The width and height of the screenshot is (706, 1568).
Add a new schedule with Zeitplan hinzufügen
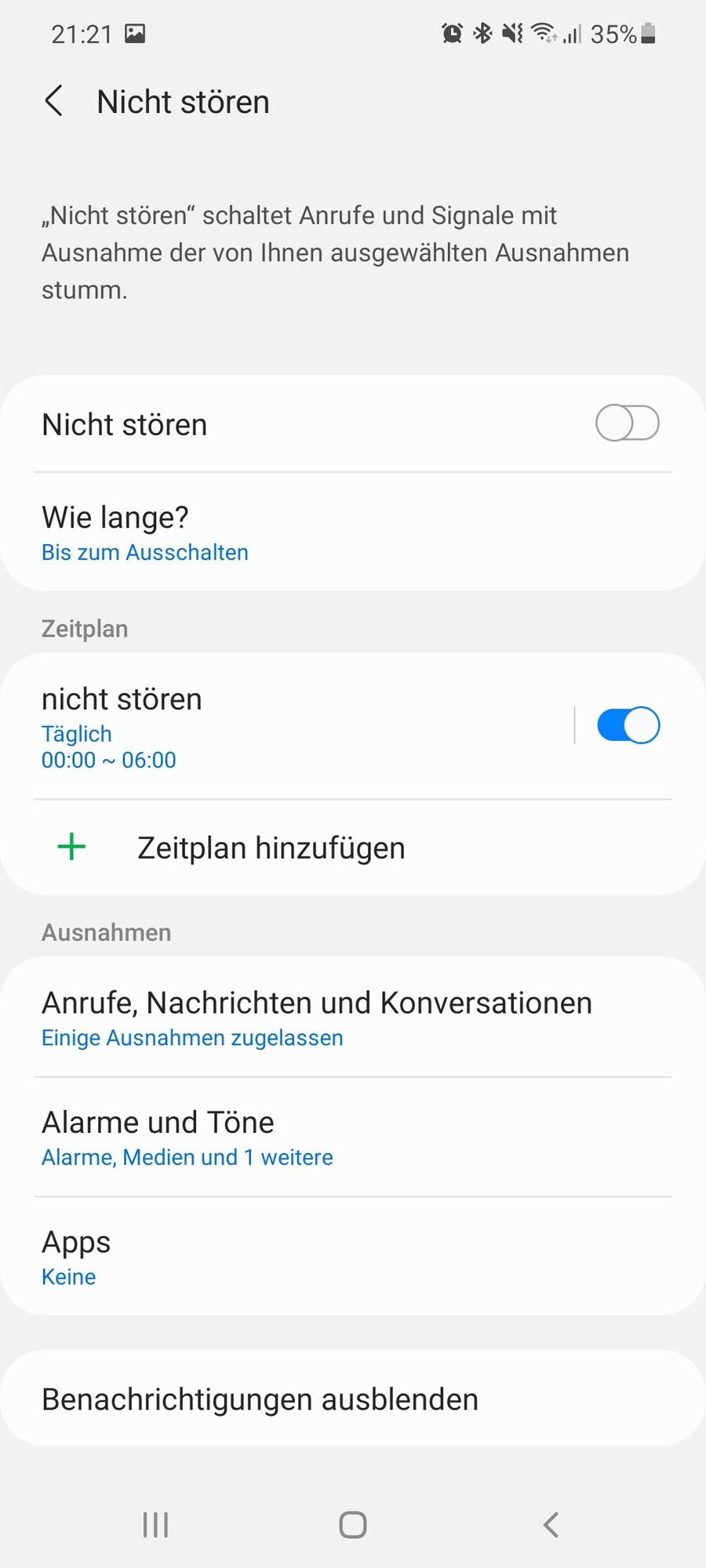click(x=271, y=848)
